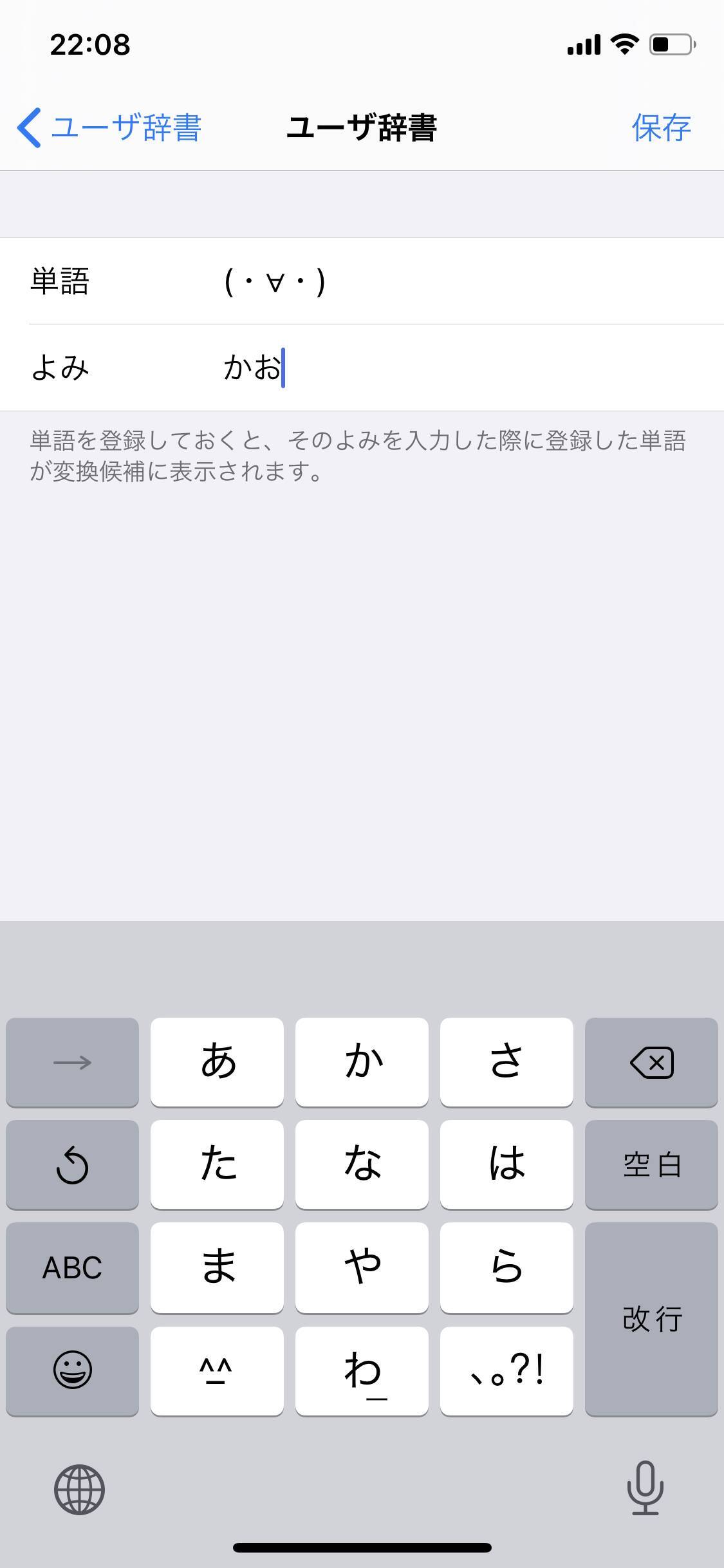724x1568 pixels.
Task: Type the あ kana key
Action: [217, 1062]
